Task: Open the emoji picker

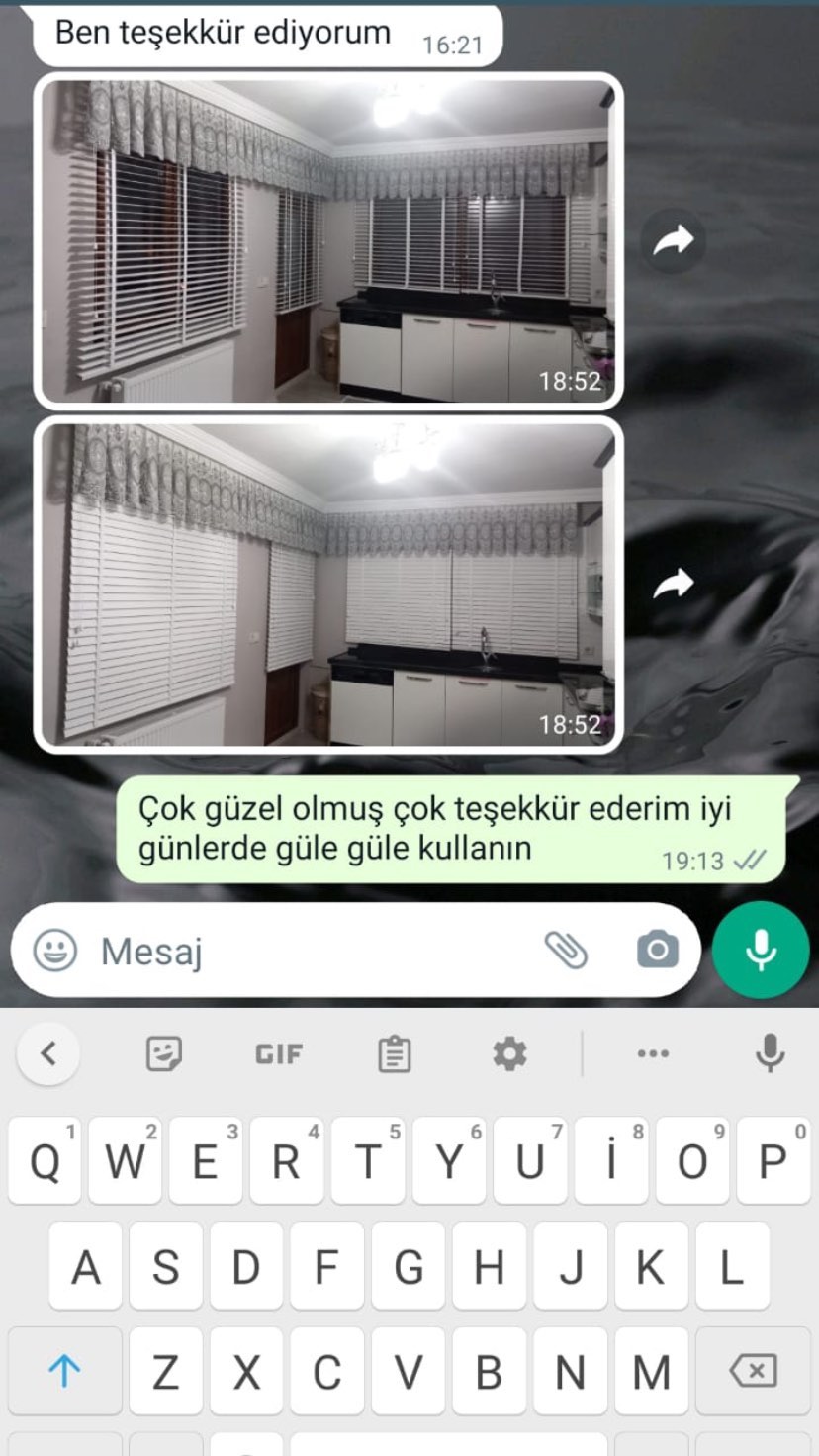Action: click(x=55, y=952)
